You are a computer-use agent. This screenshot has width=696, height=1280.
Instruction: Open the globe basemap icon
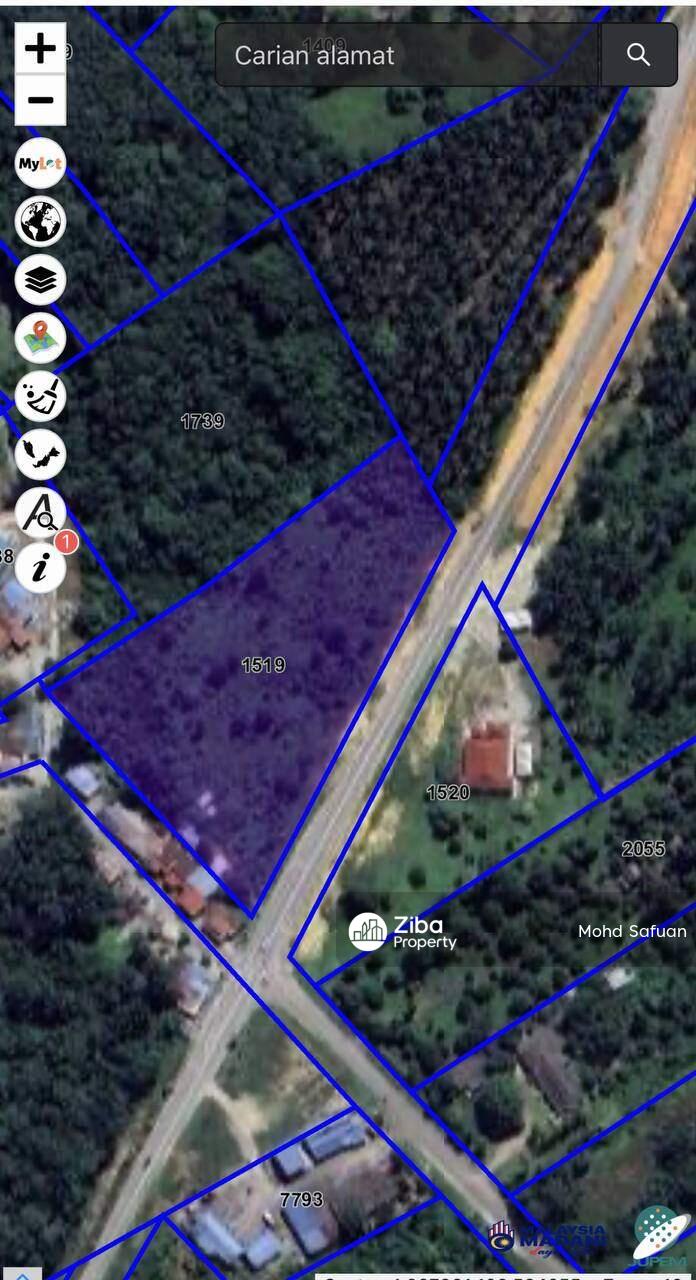point(41,222)
